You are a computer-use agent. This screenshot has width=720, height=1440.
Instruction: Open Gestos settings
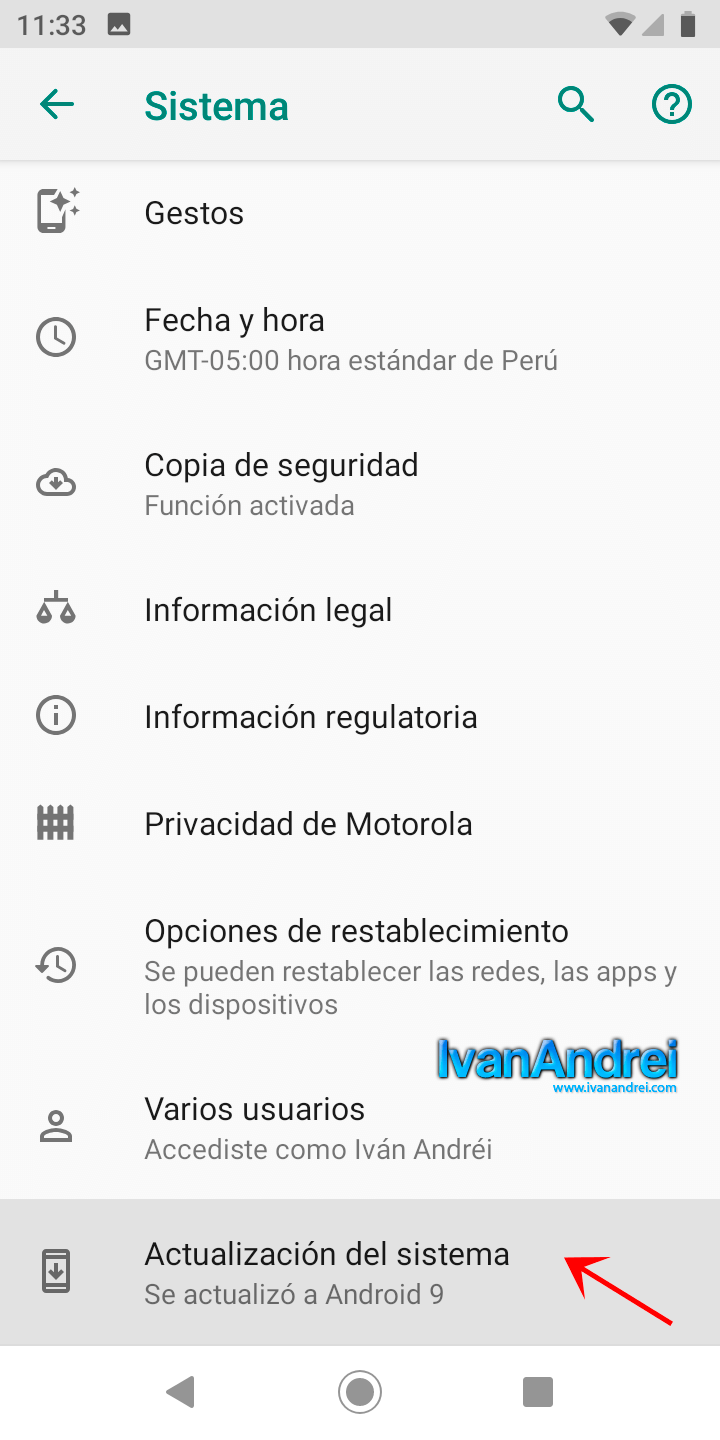pos(360,213)
